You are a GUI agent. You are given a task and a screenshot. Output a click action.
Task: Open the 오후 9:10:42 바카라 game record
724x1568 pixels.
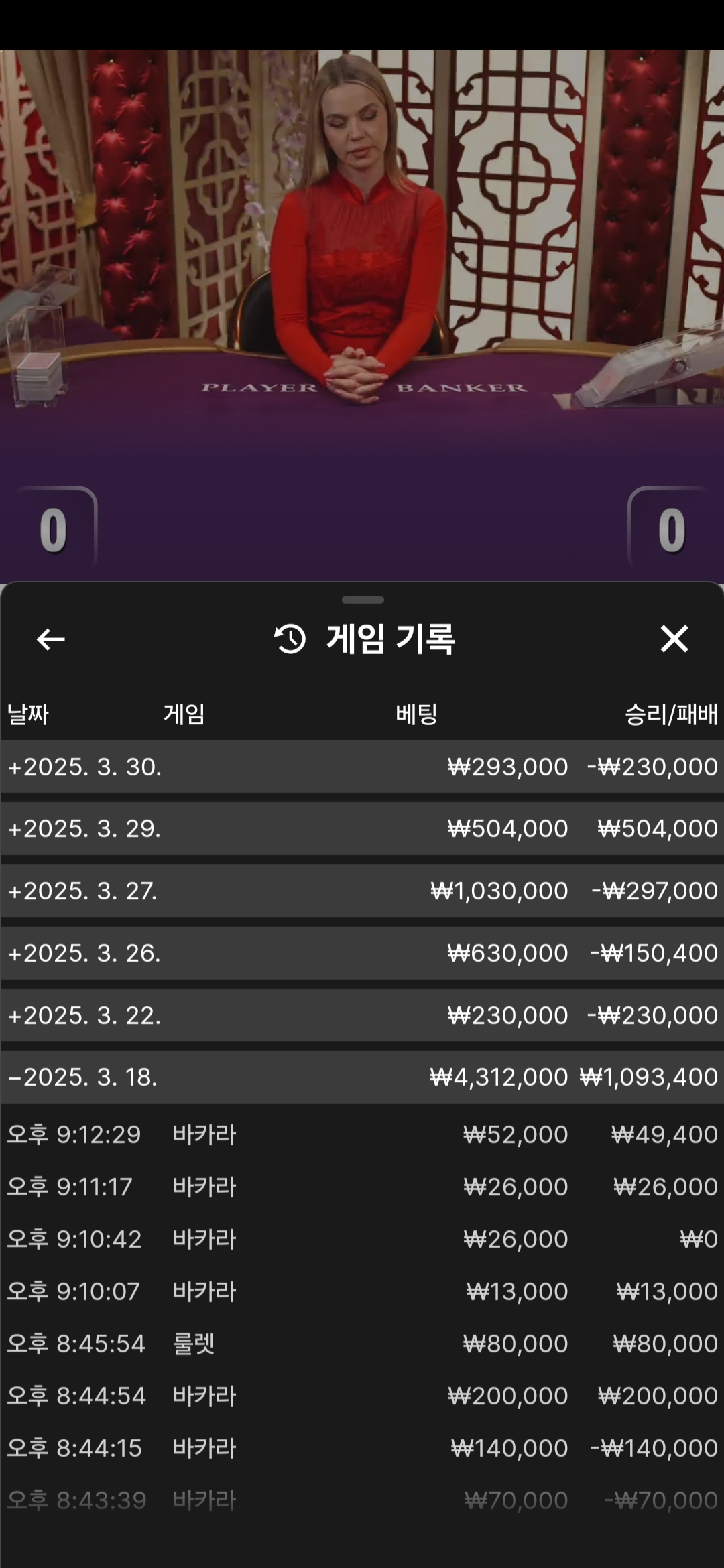click(x=362, y=1239)
